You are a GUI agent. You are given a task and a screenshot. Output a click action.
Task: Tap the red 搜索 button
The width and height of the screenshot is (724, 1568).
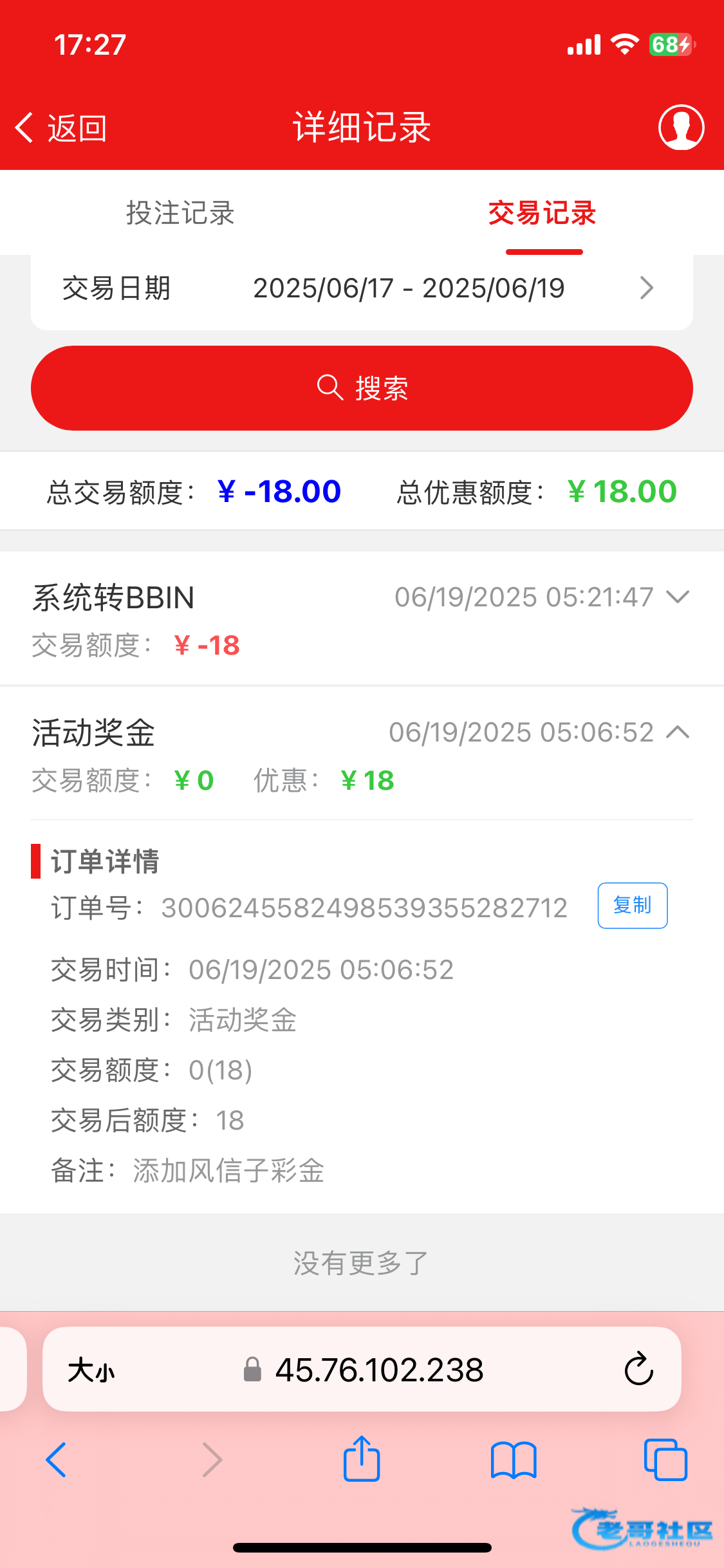click(x=362, y=388)
